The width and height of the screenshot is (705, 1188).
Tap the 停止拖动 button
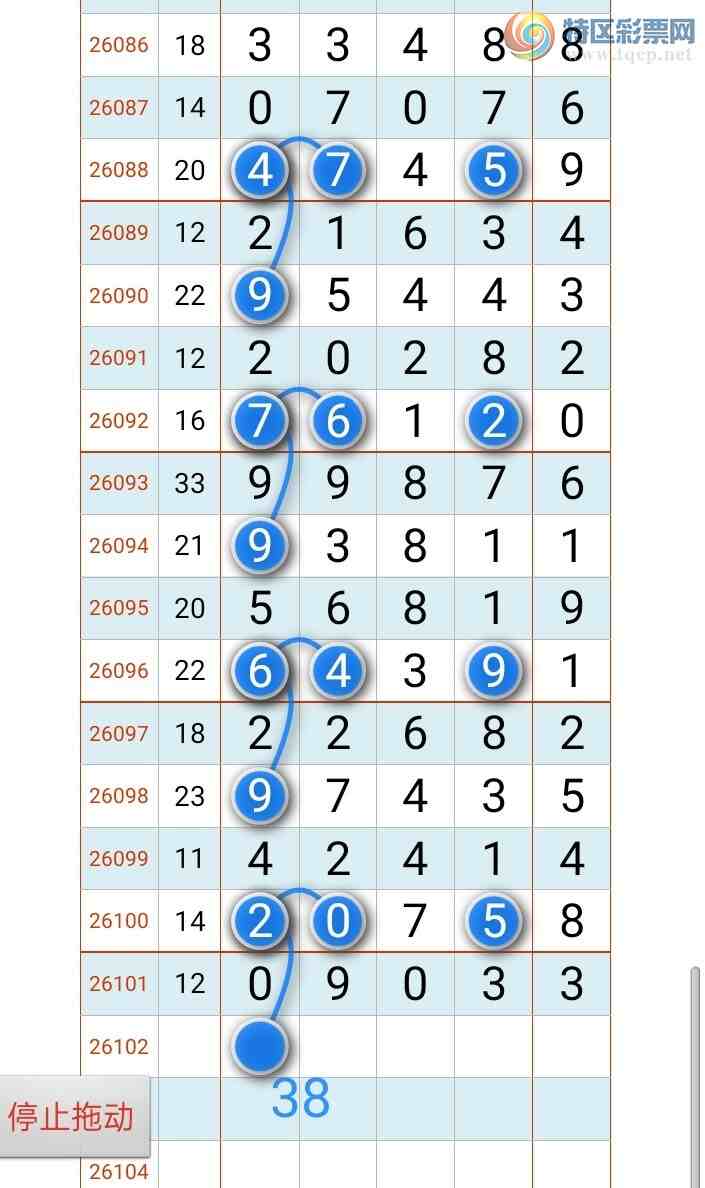71,1116
